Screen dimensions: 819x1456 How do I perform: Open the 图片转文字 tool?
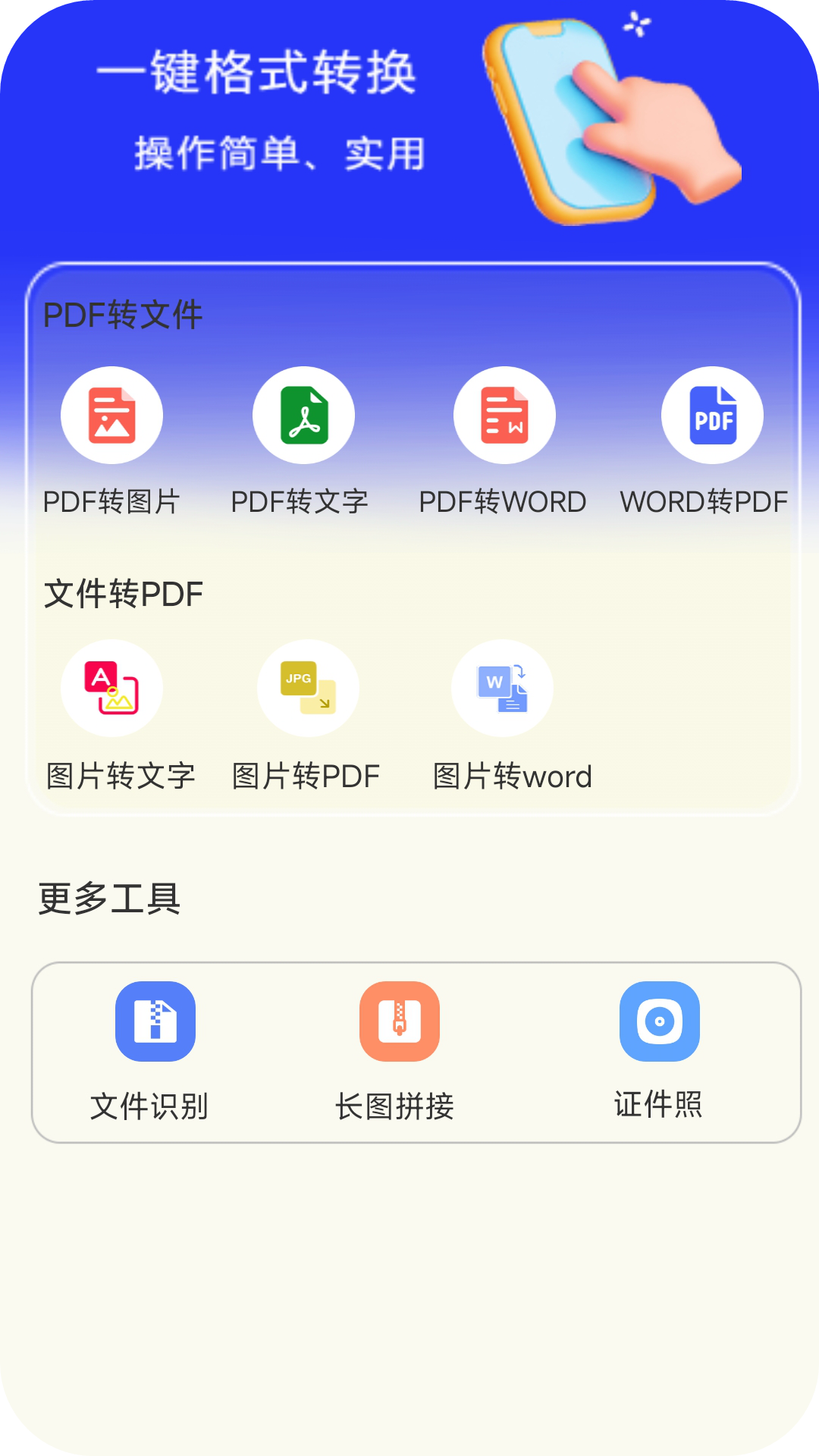(111, 689)
